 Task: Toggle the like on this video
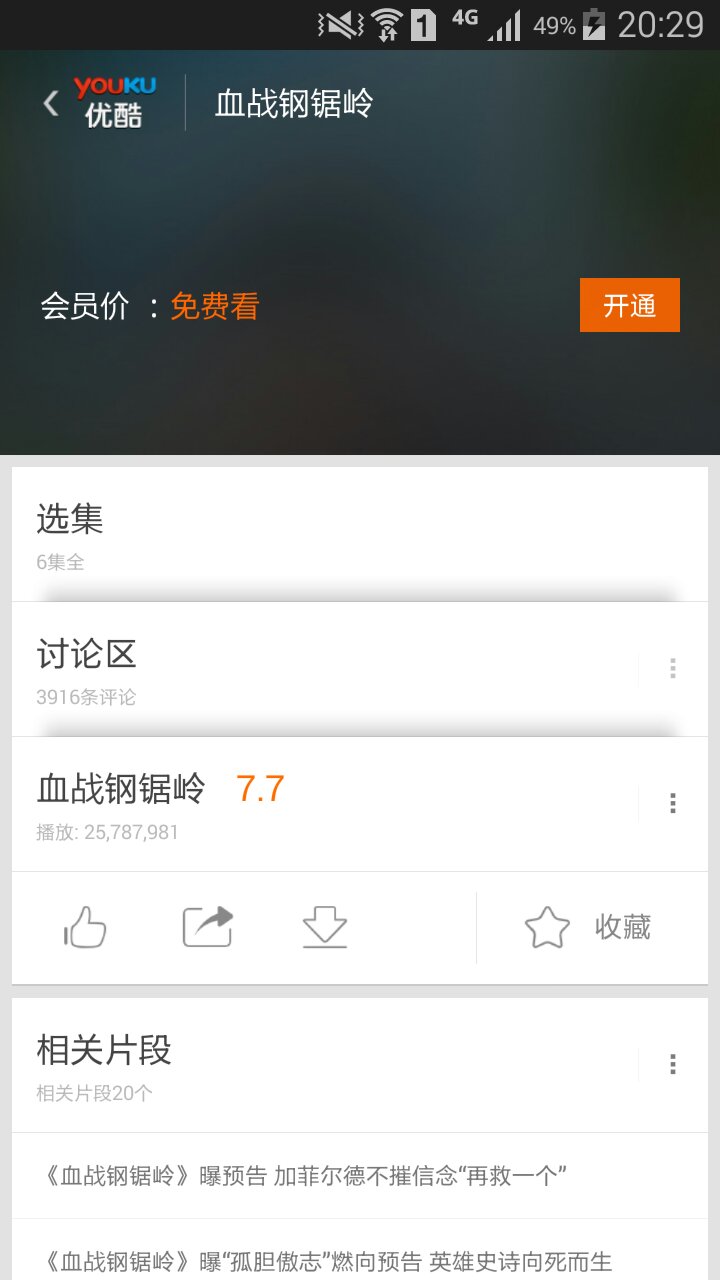[x=85, y=927]
